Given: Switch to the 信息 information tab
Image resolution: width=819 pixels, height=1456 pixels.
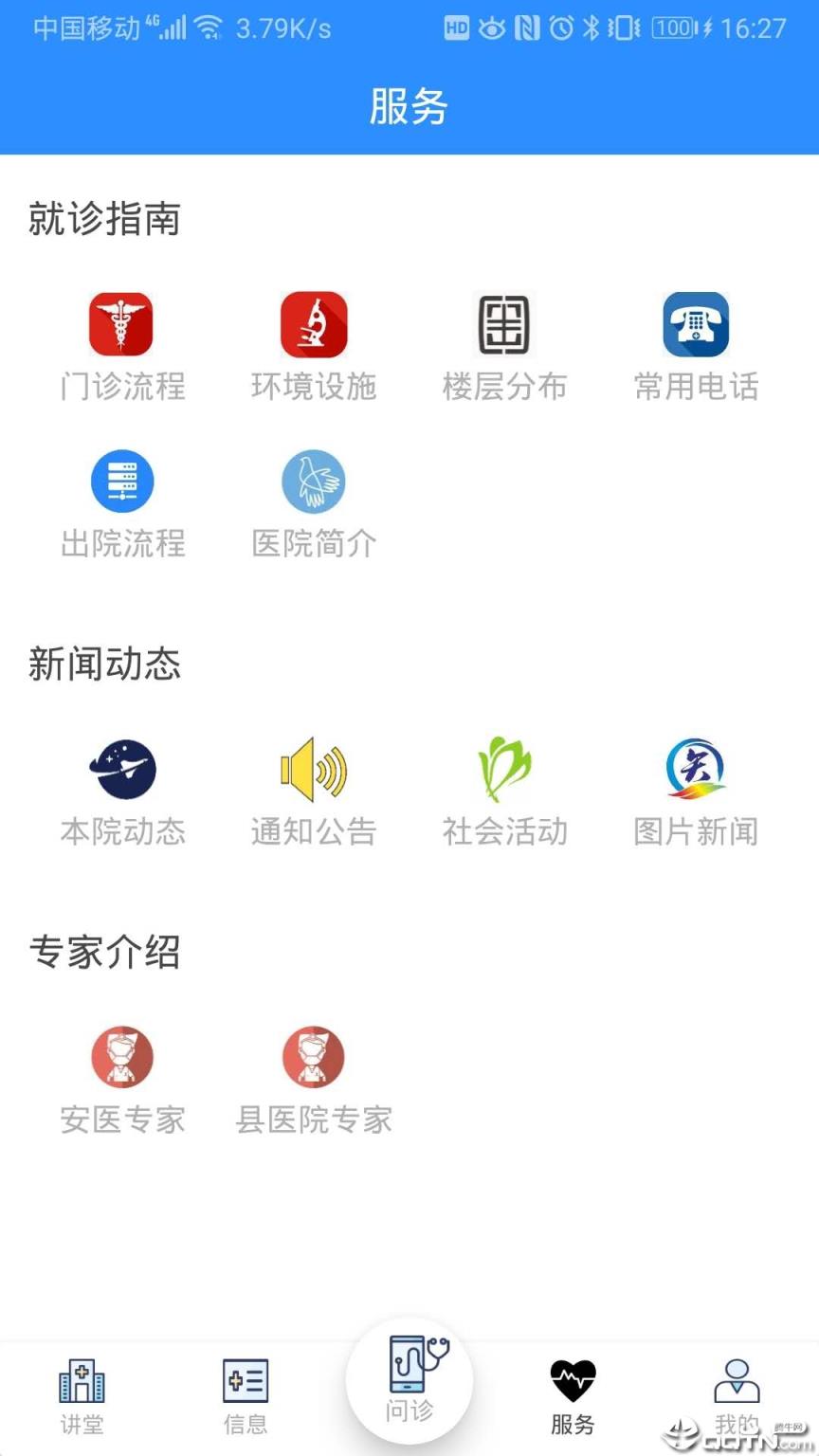Looking at the screenshot, I should [x=246, y=1393].
